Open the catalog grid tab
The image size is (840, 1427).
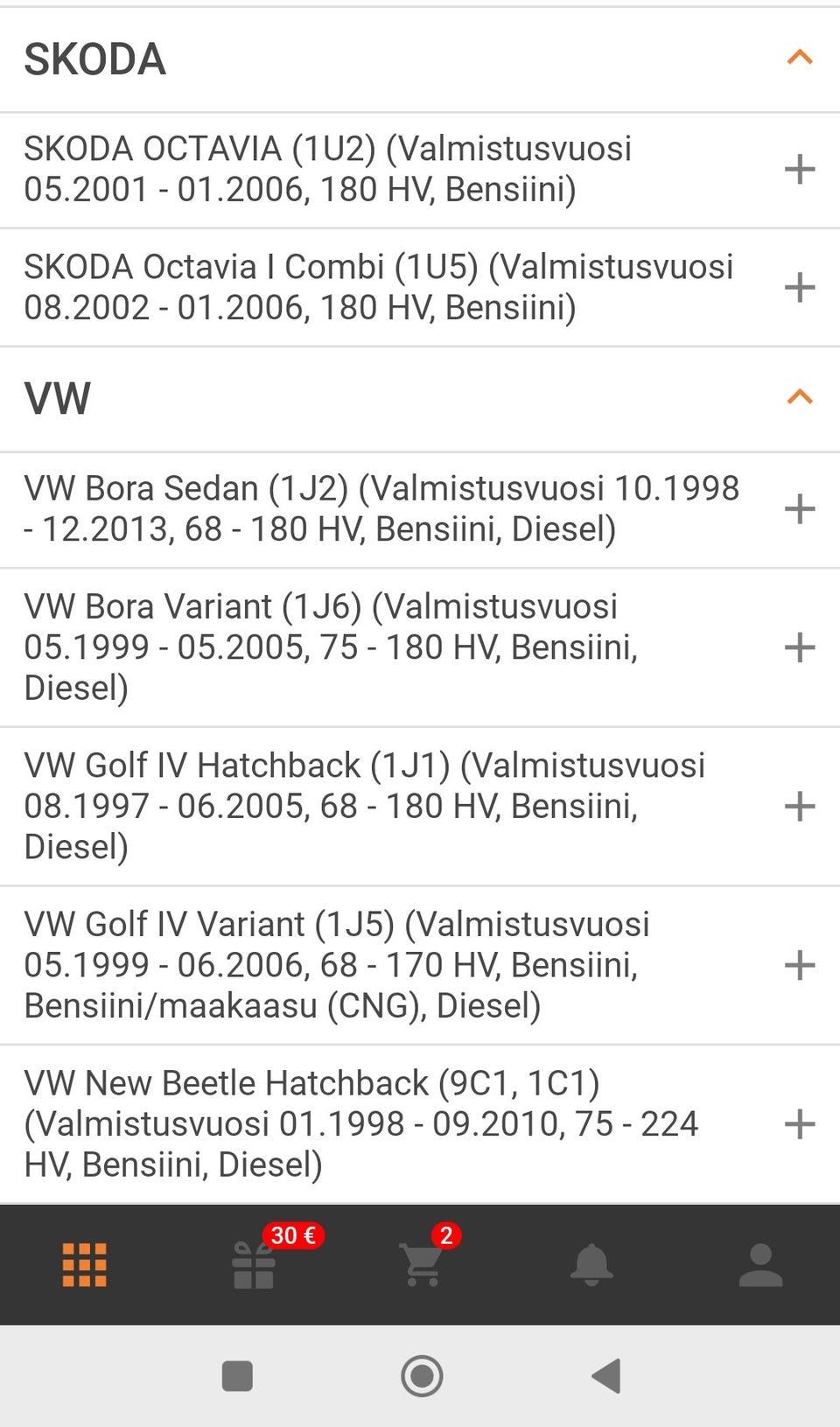(84, 1265)
